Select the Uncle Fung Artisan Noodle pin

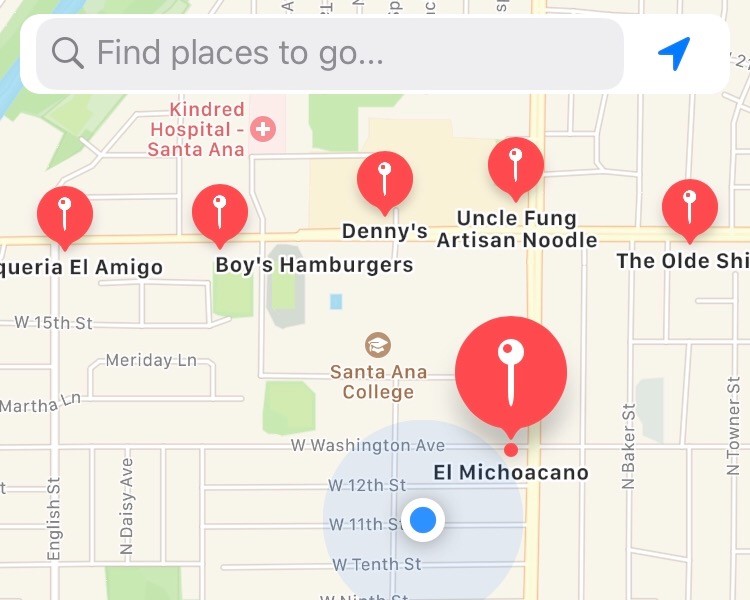pyautogui.click(x=516, y=166)
